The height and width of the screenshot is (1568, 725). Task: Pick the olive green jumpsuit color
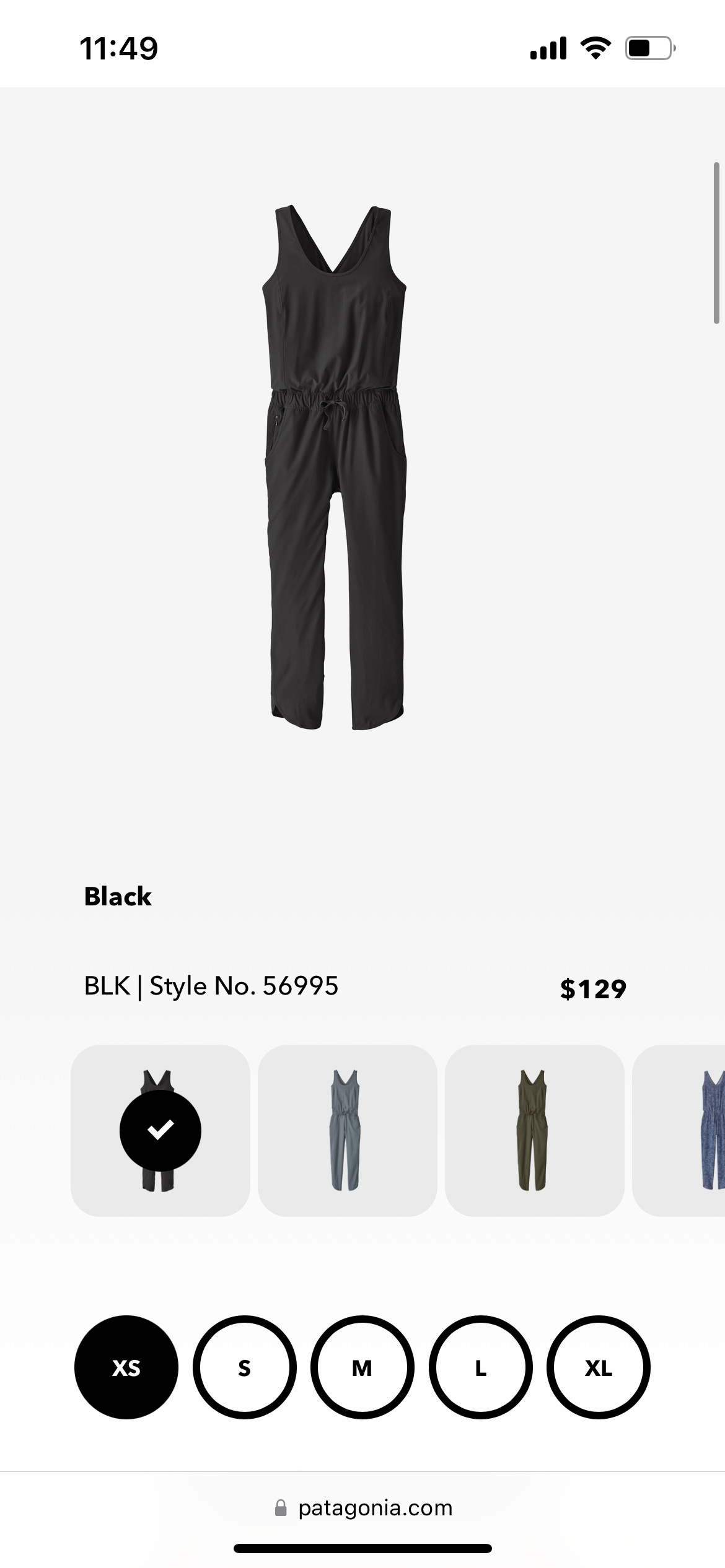click(x=534, y=1130)
